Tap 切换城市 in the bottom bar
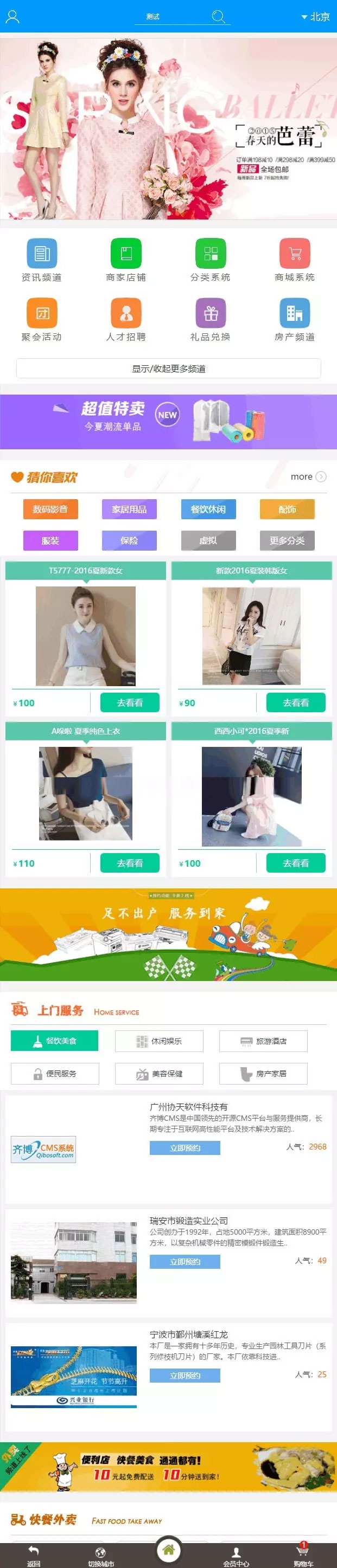Screen dimensions: 337x1568 pyautogui.click(x=100, y=1556)
